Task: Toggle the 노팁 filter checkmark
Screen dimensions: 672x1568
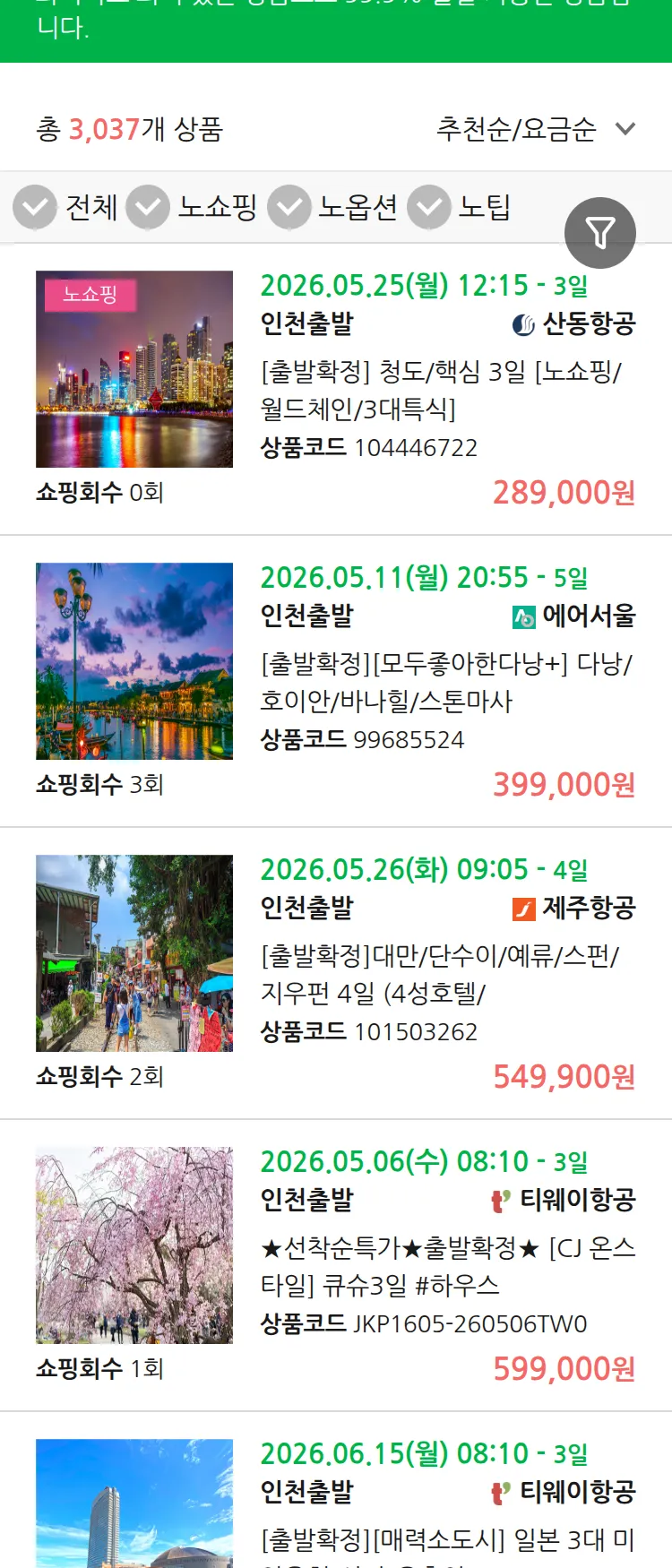Action: click(428, 207)
